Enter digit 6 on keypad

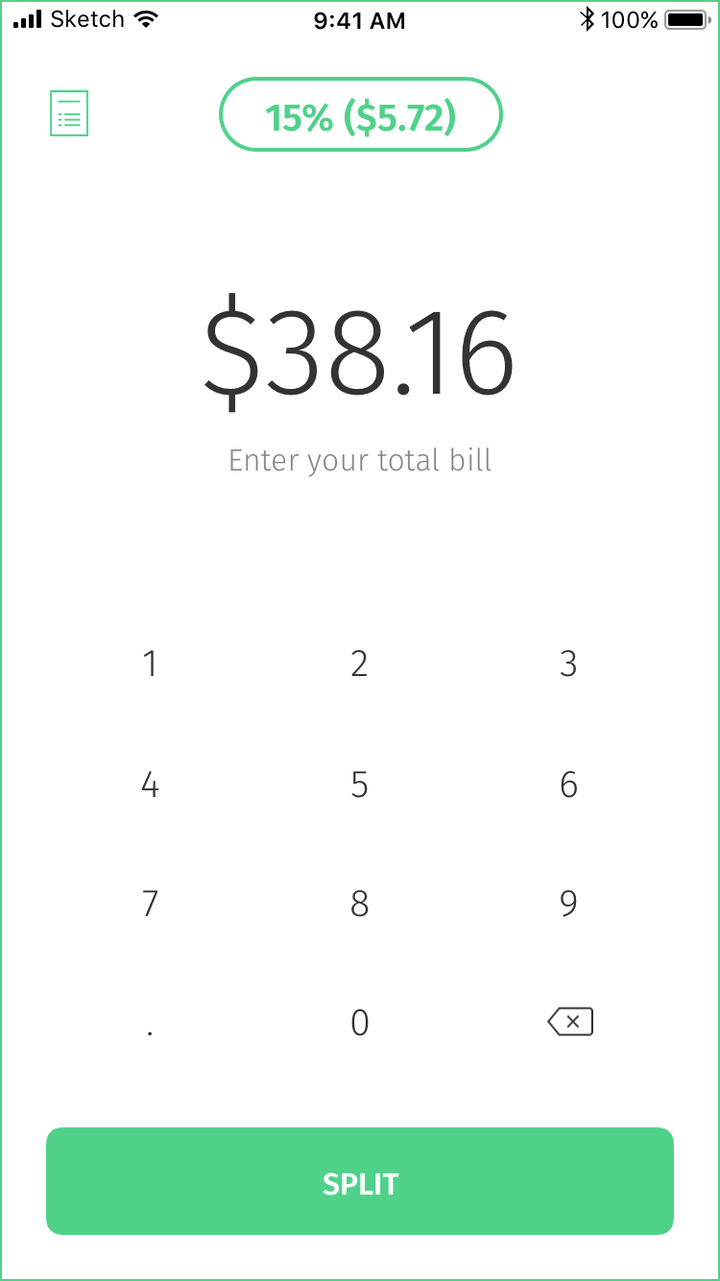569,785
